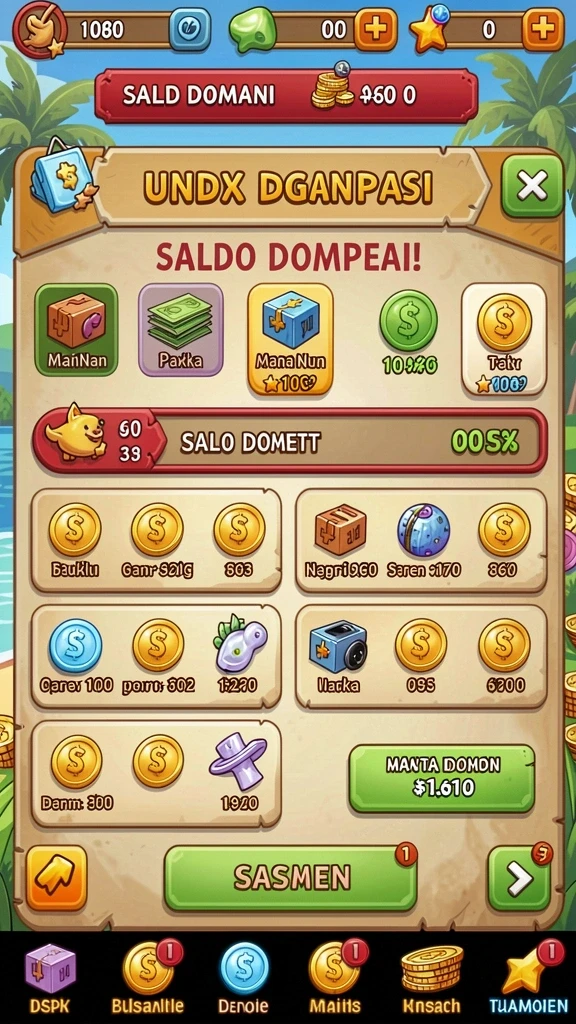Select the Takr coin tab
The image size is (576, 1024).
tap(504, 339)
